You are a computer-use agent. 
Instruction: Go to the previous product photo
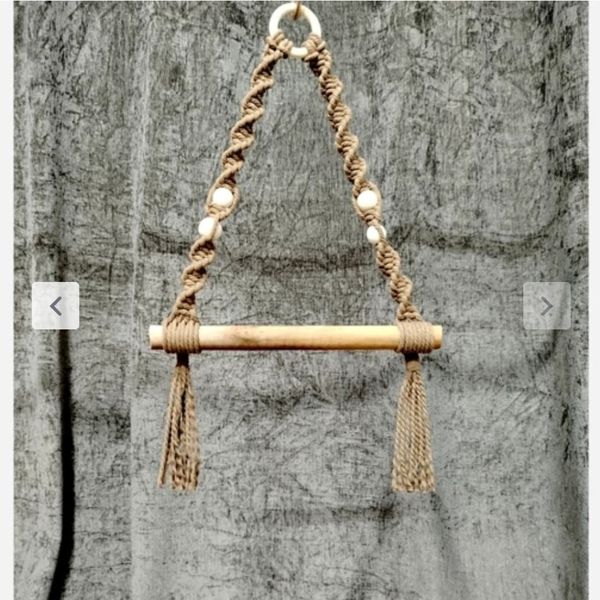click(55, 306)
